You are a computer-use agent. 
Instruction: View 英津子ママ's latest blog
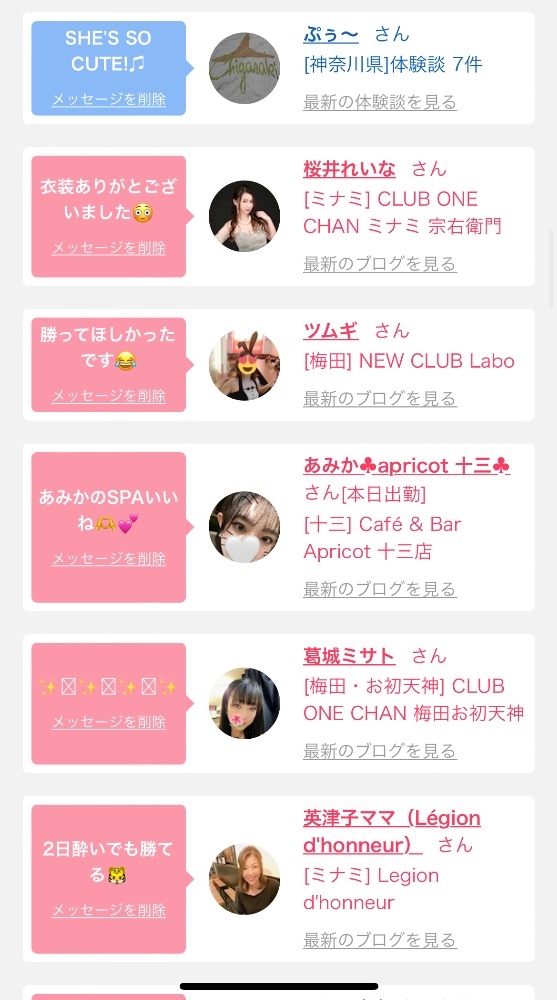click(380, 940)
